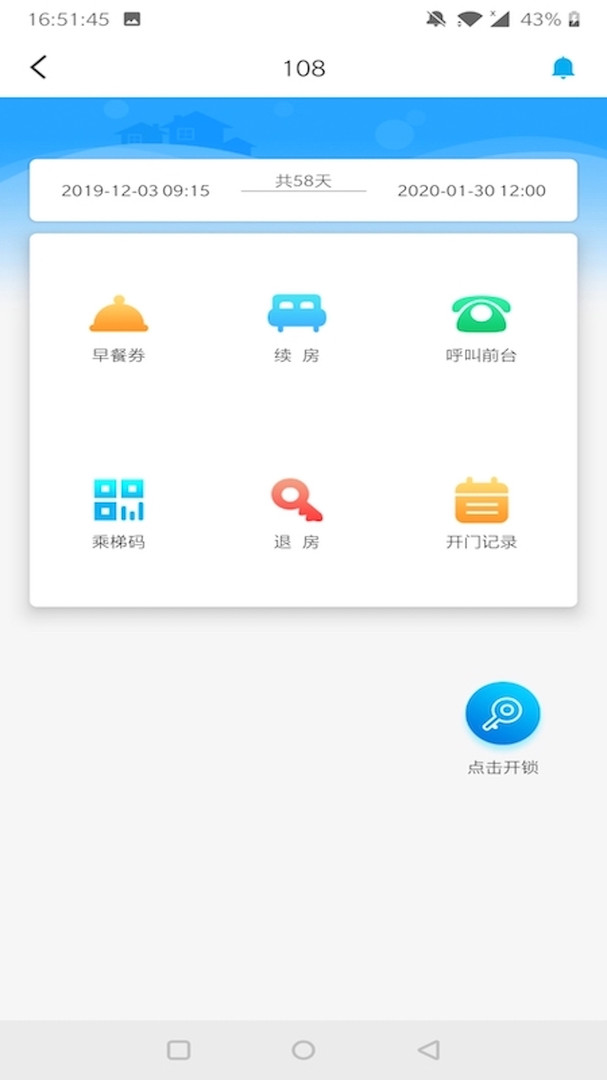Tap the 点击开锁 unlock key button
This screenshot has width=607, height=1080.
[503, 714]
